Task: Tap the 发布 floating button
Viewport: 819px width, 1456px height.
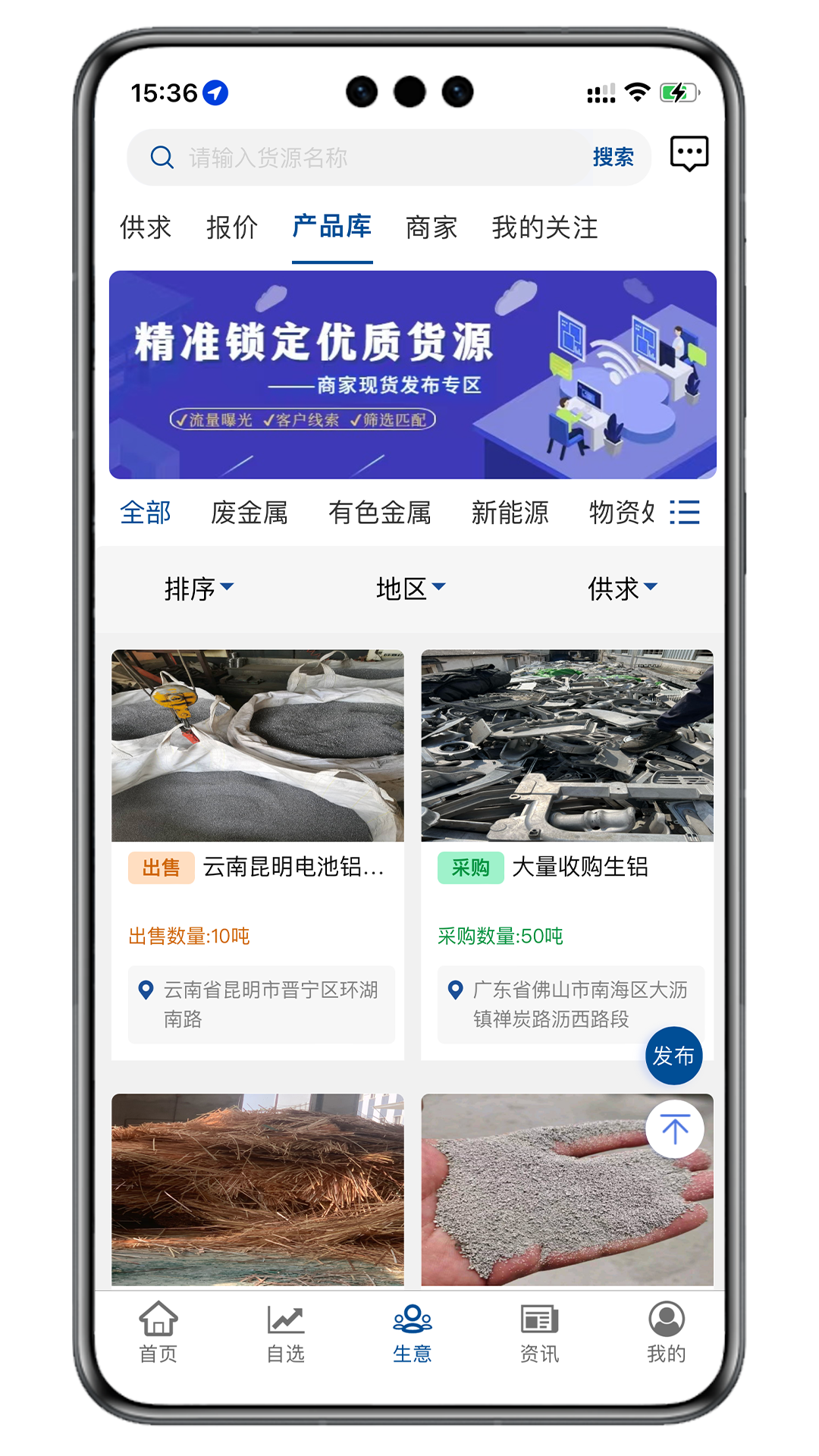Action: tap(673, 1056)
